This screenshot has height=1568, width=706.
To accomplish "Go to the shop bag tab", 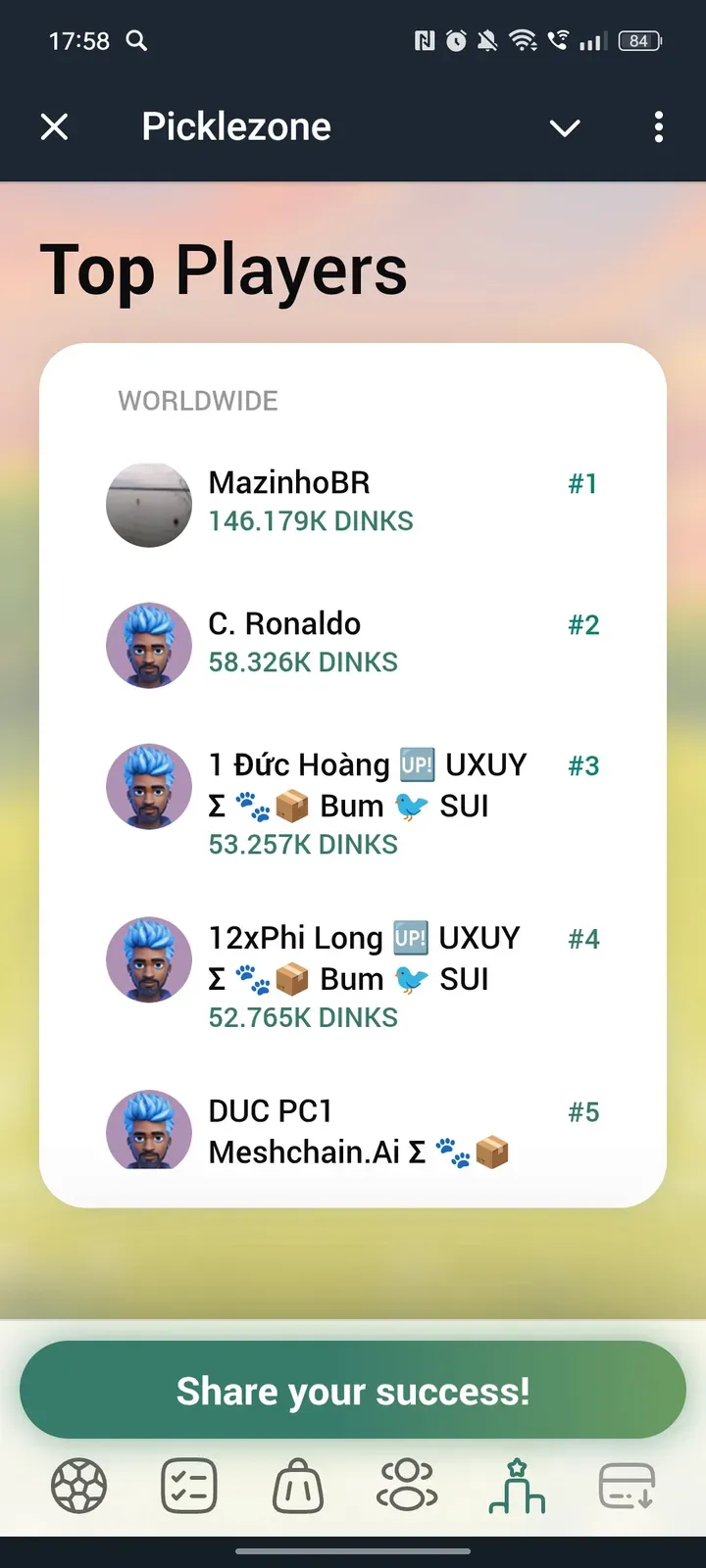I will (x=298, y=1486).
